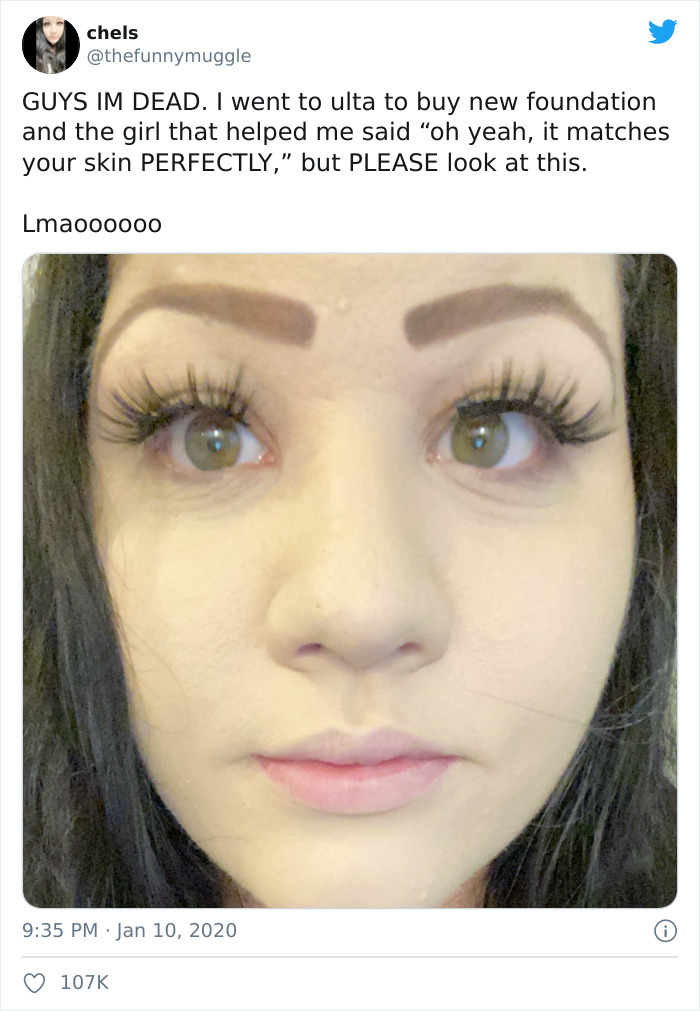Open the 9:35 PM Jan 10, 2020 timestamp
The height and width of the screenshot is (1011, 700).
(130, 931)
